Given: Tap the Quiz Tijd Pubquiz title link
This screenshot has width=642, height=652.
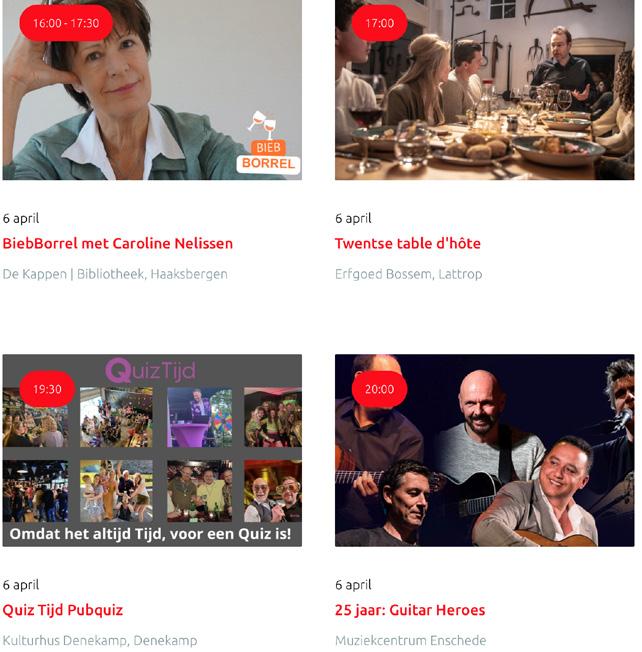Looking at the screenshot, I should click(x=63, y=610).
